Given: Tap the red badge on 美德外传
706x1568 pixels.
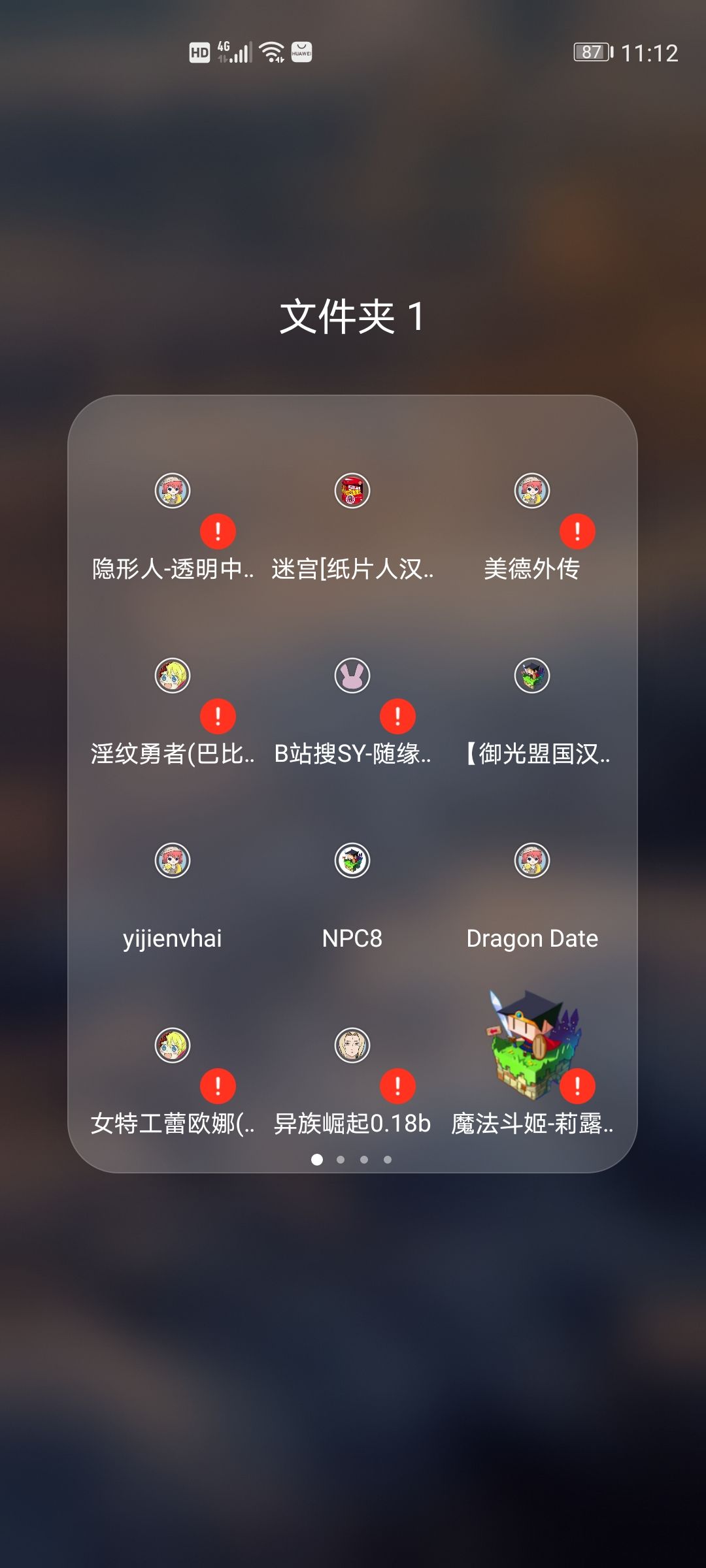Looking at the screenshot, I should [577, 531].
